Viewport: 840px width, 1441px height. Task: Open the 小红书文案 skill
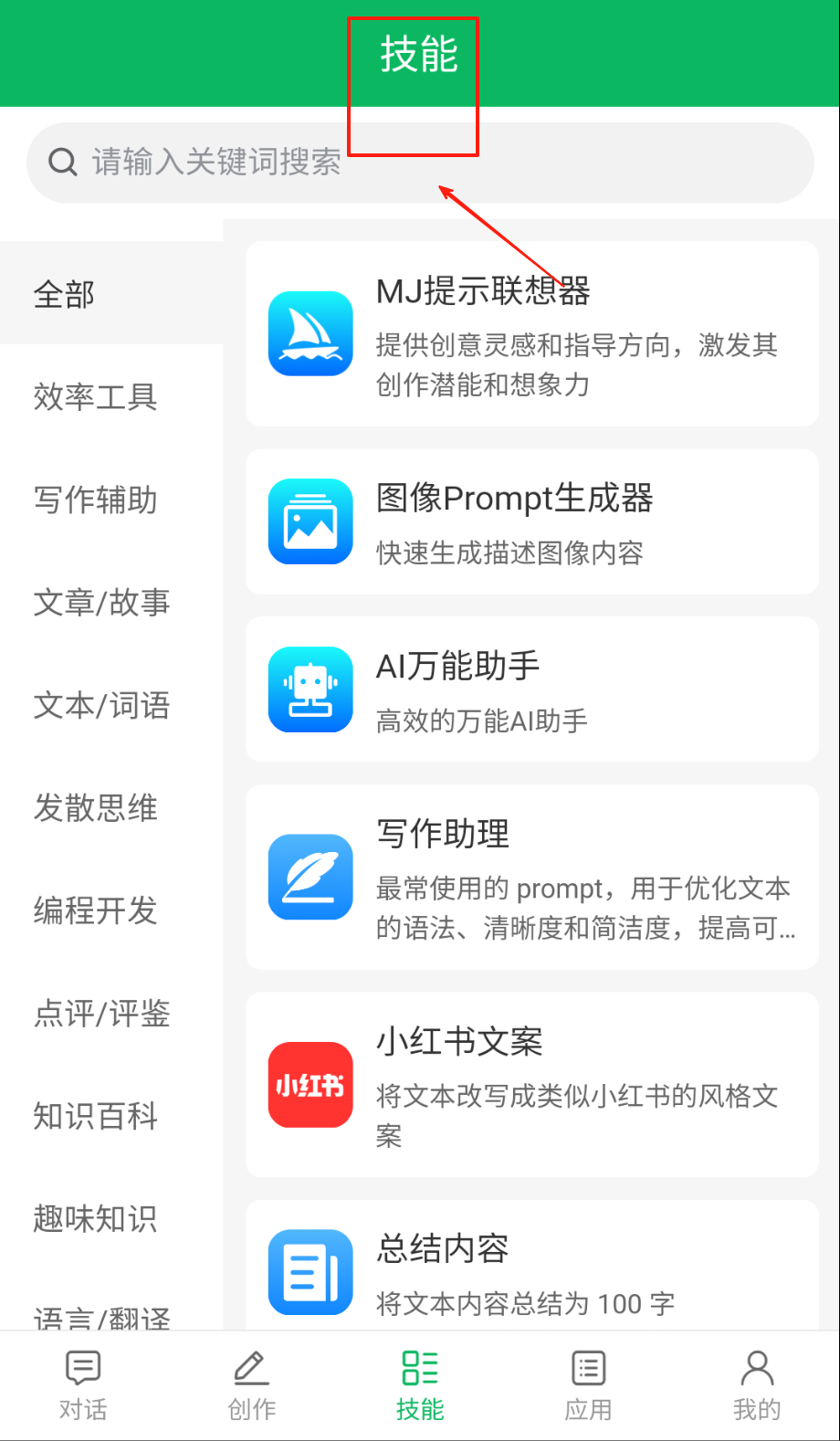point(531,1084)
